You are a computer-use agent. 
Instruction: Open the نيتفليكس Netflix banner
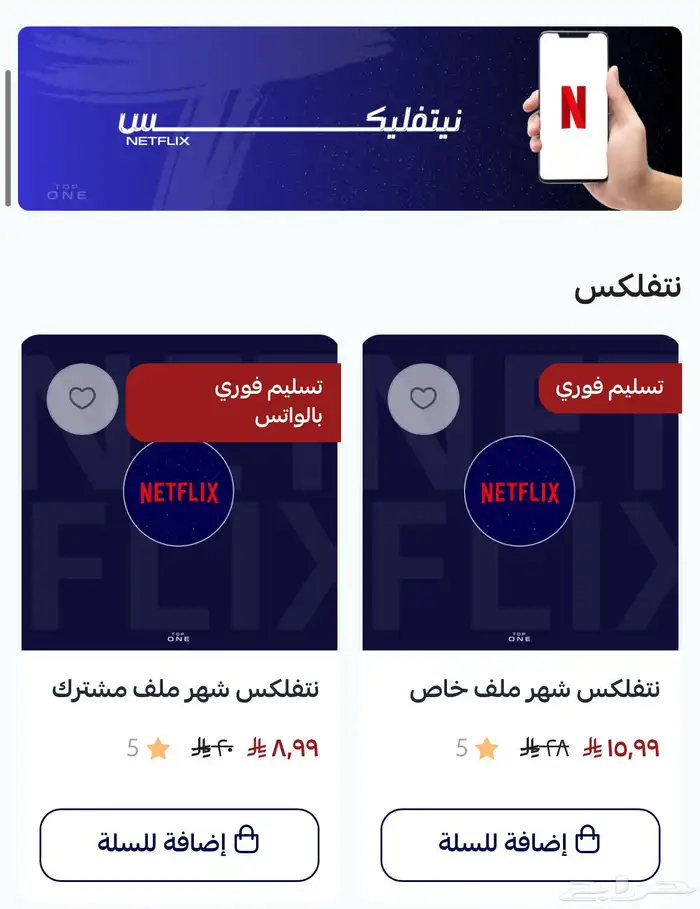(x=350, y=118)
